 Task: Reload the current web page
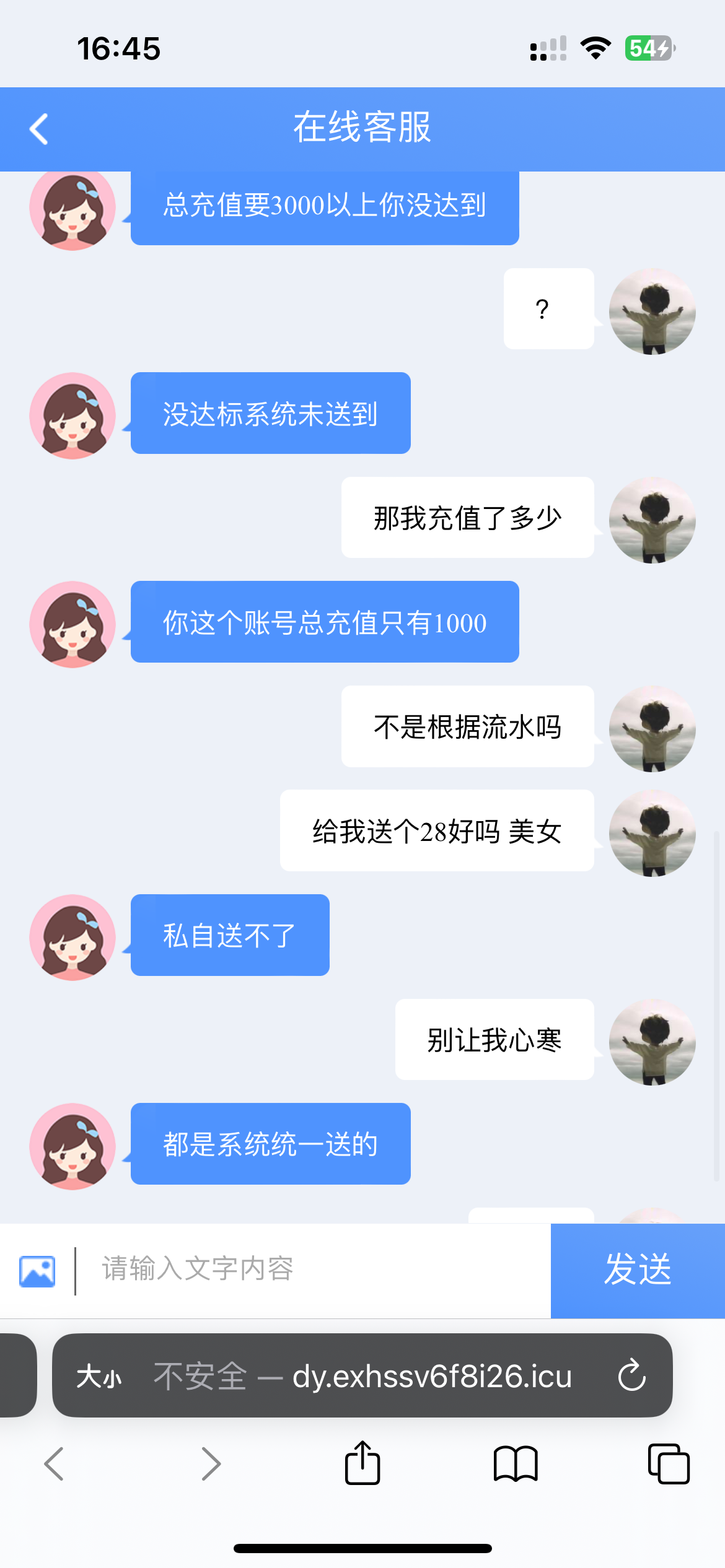[x=631, y=1376]
